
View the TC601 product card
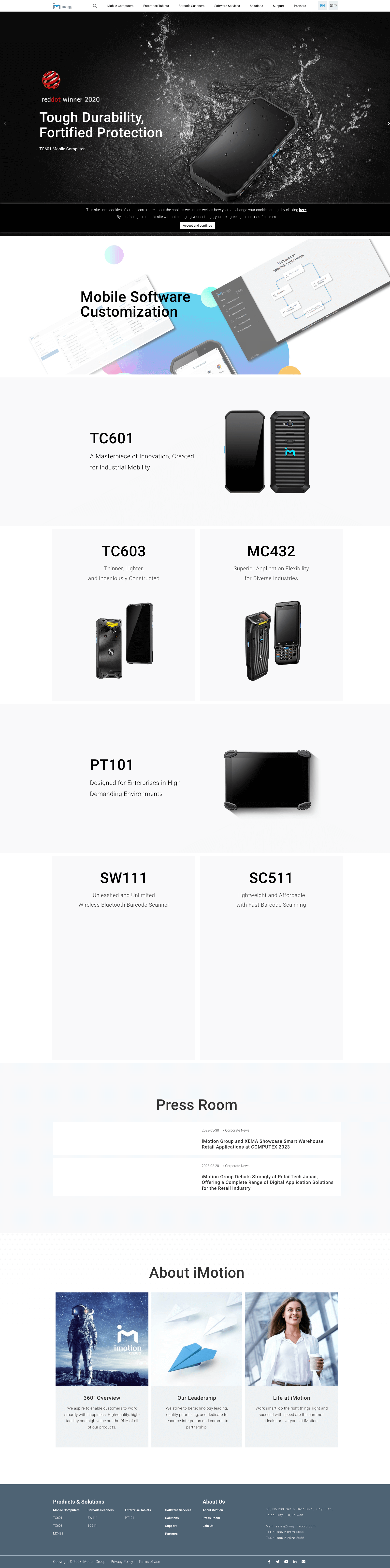click(195, 451)
